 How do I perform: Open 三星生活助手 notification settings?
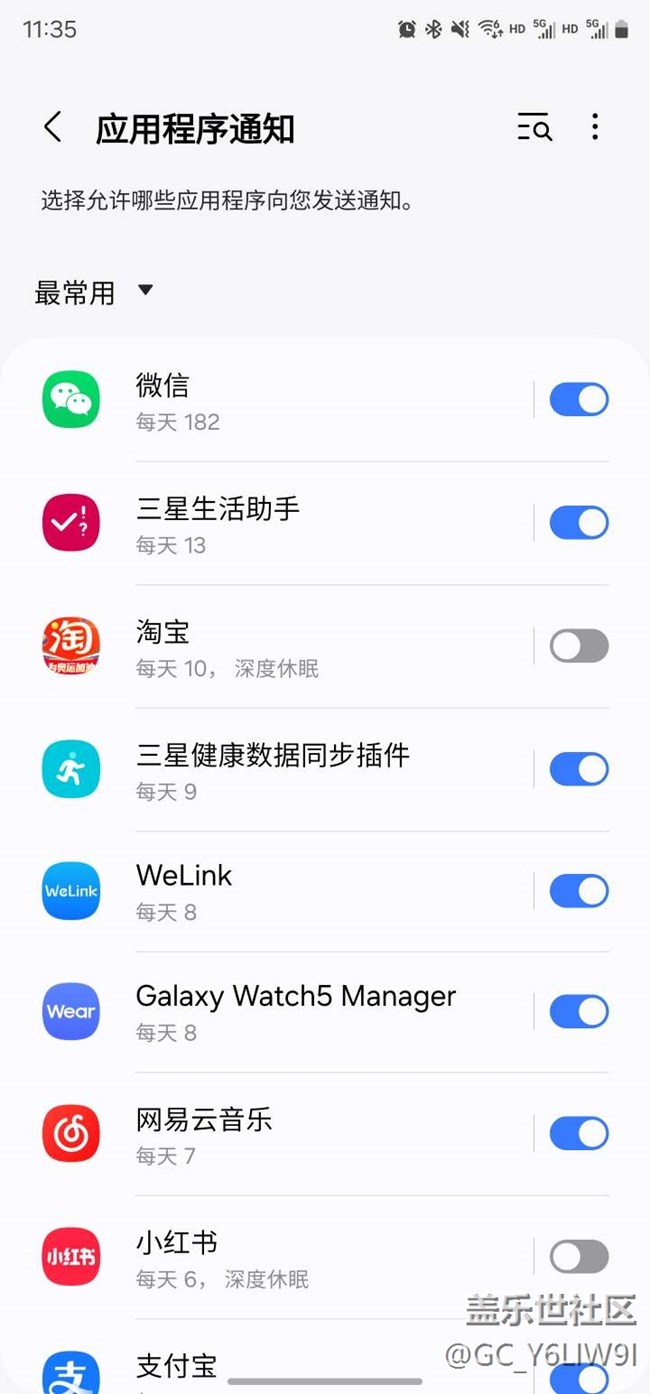tap(280, 522)
